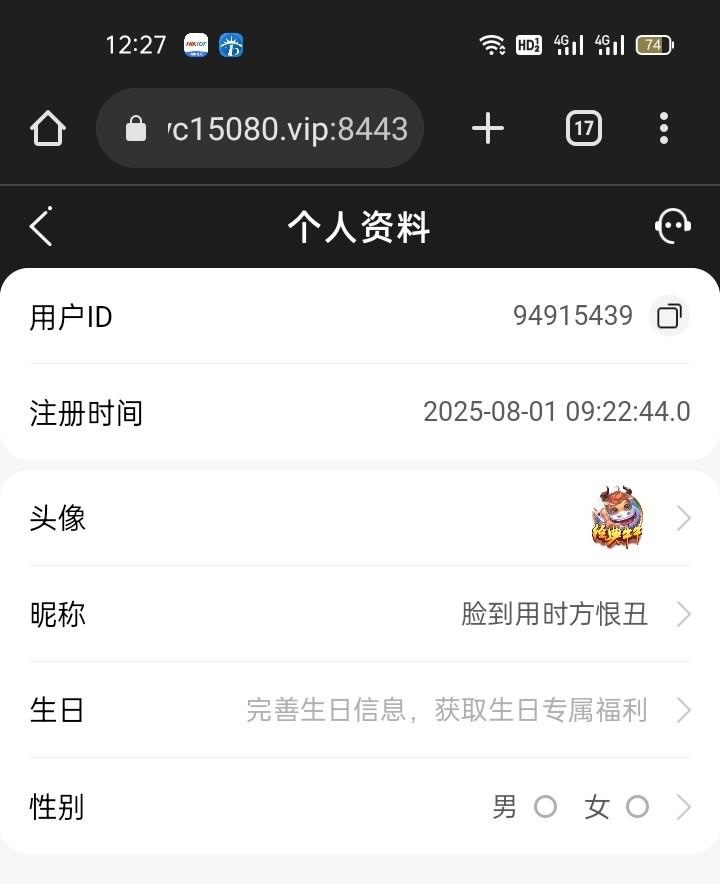Copy the 用户ID number
The width and height of the screenshot is (720, 884).
(x=669, y=316)
